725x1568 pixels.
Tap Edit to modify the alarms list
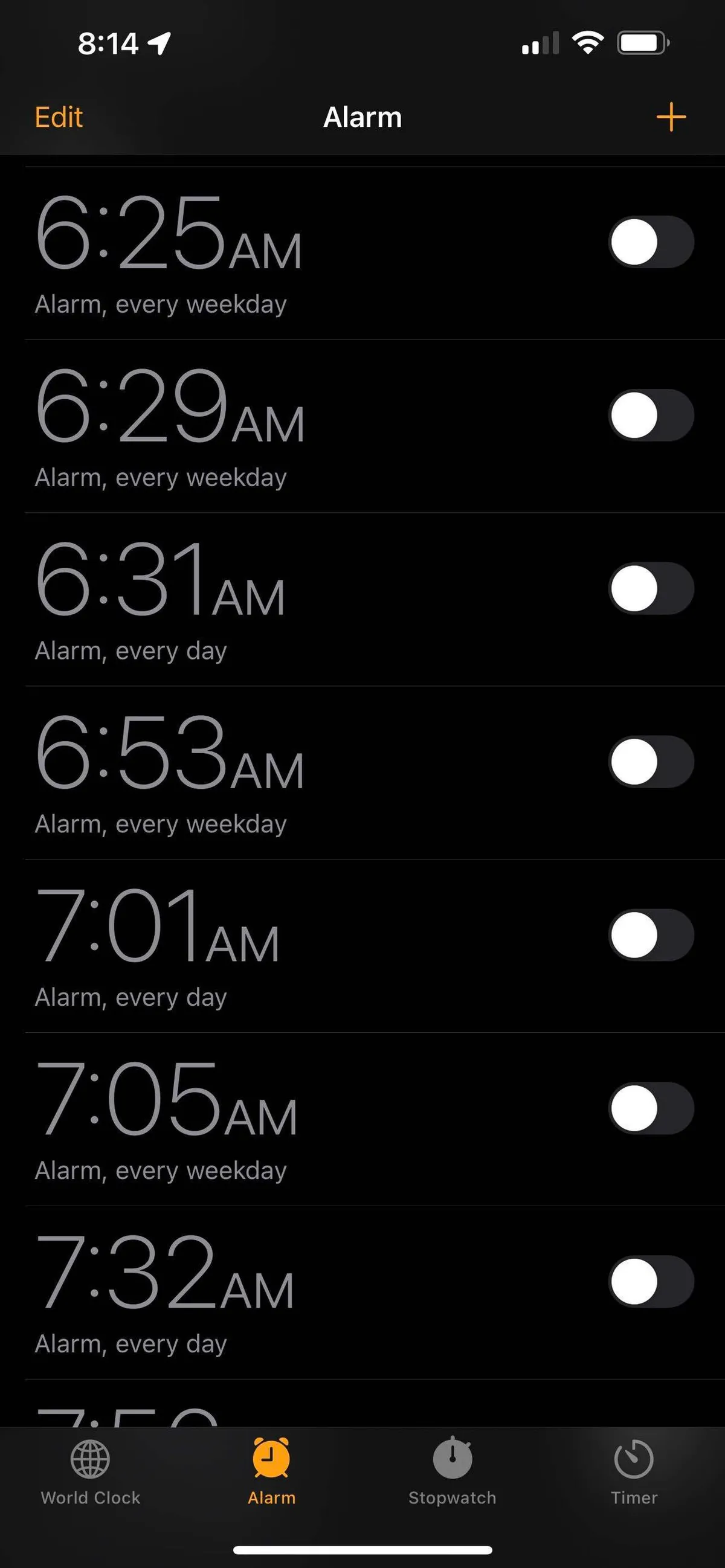click(59, 117)
